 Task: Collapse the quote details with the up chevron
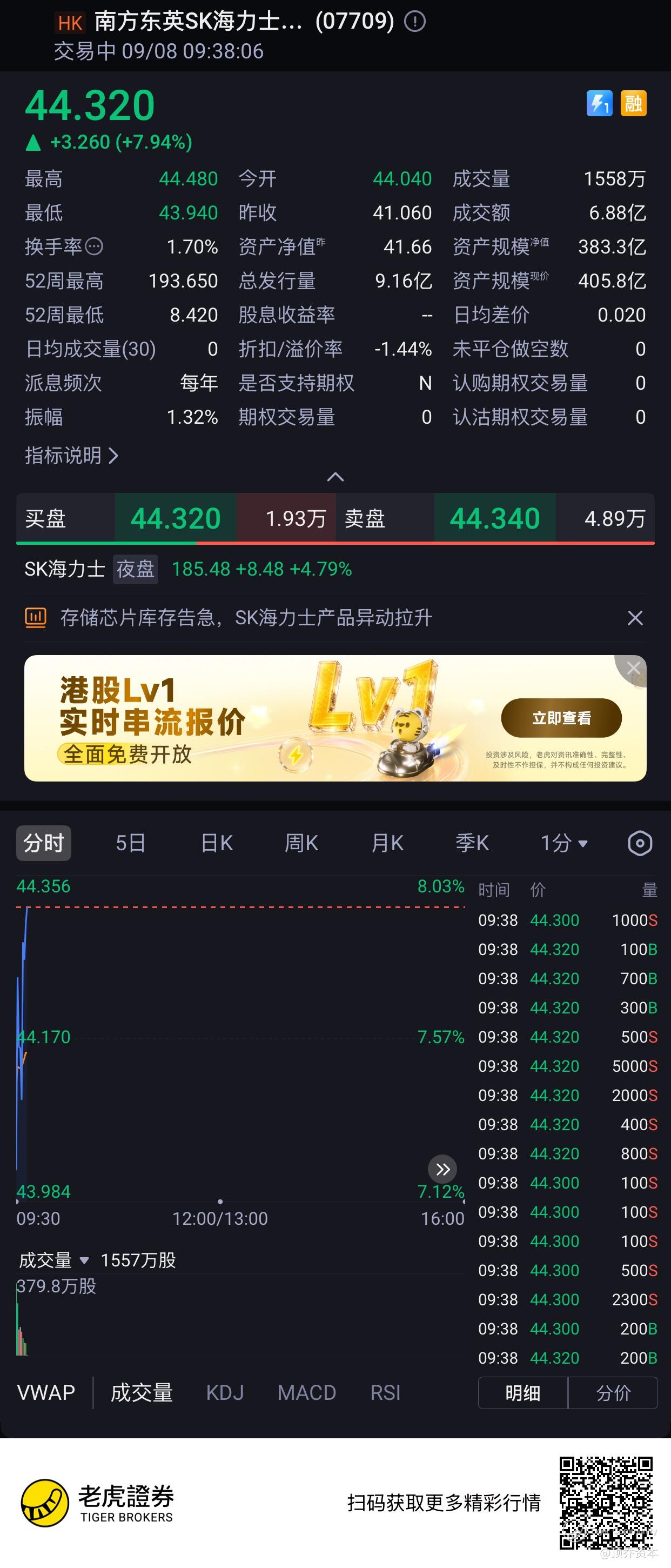point(335,477)
